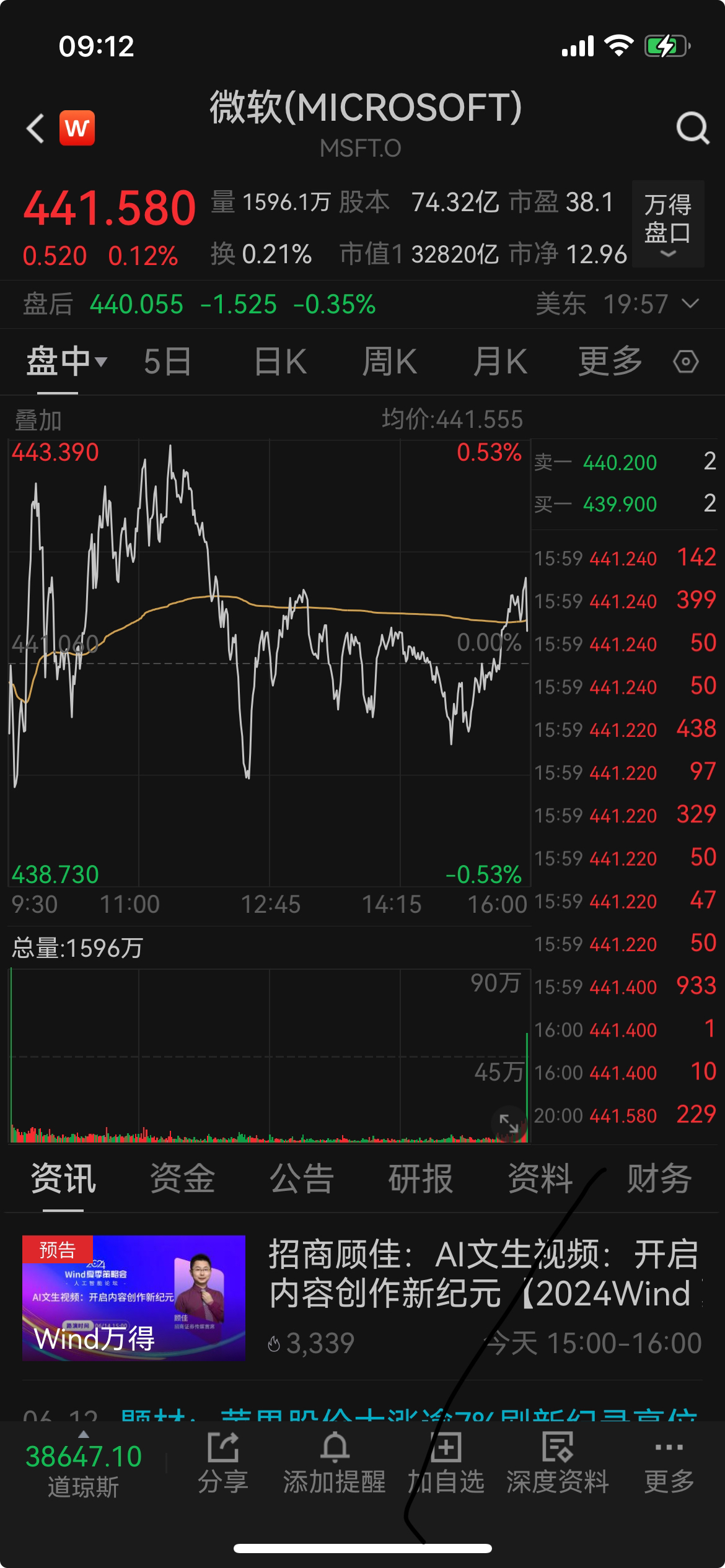Open the 盘中 chart dropdown
The height and width of the screenshot is (1568, 725).
pos(66,362)
